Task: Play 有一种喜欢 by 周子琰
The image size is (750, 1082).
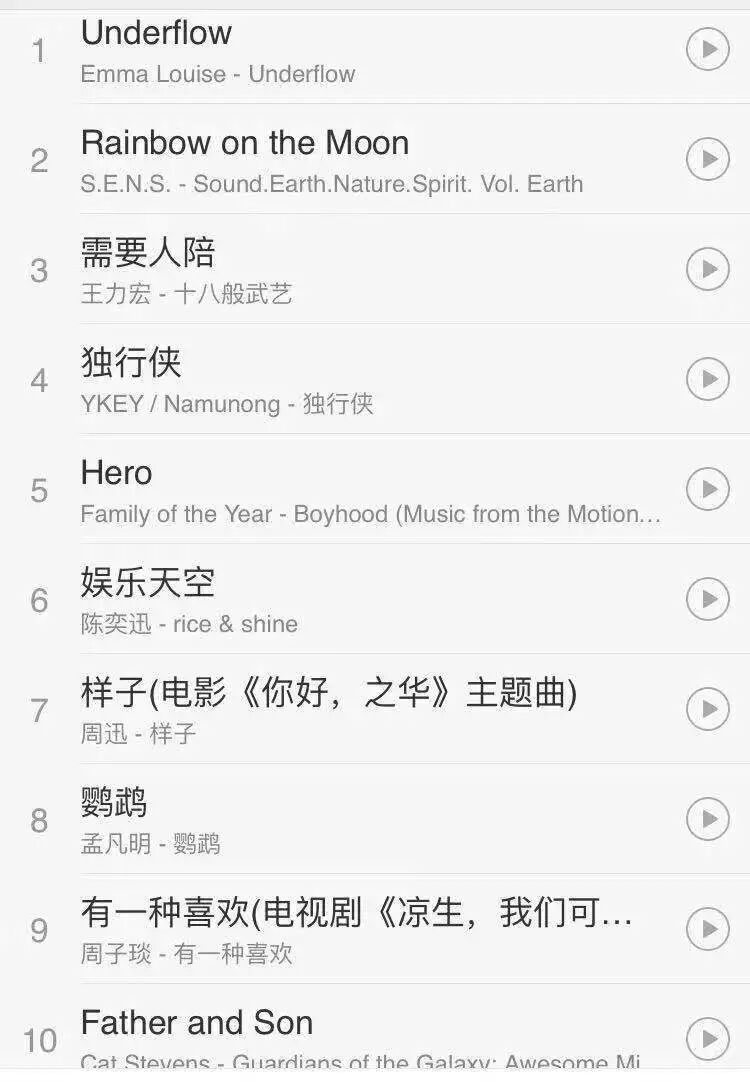Action: tap(707, 929)
